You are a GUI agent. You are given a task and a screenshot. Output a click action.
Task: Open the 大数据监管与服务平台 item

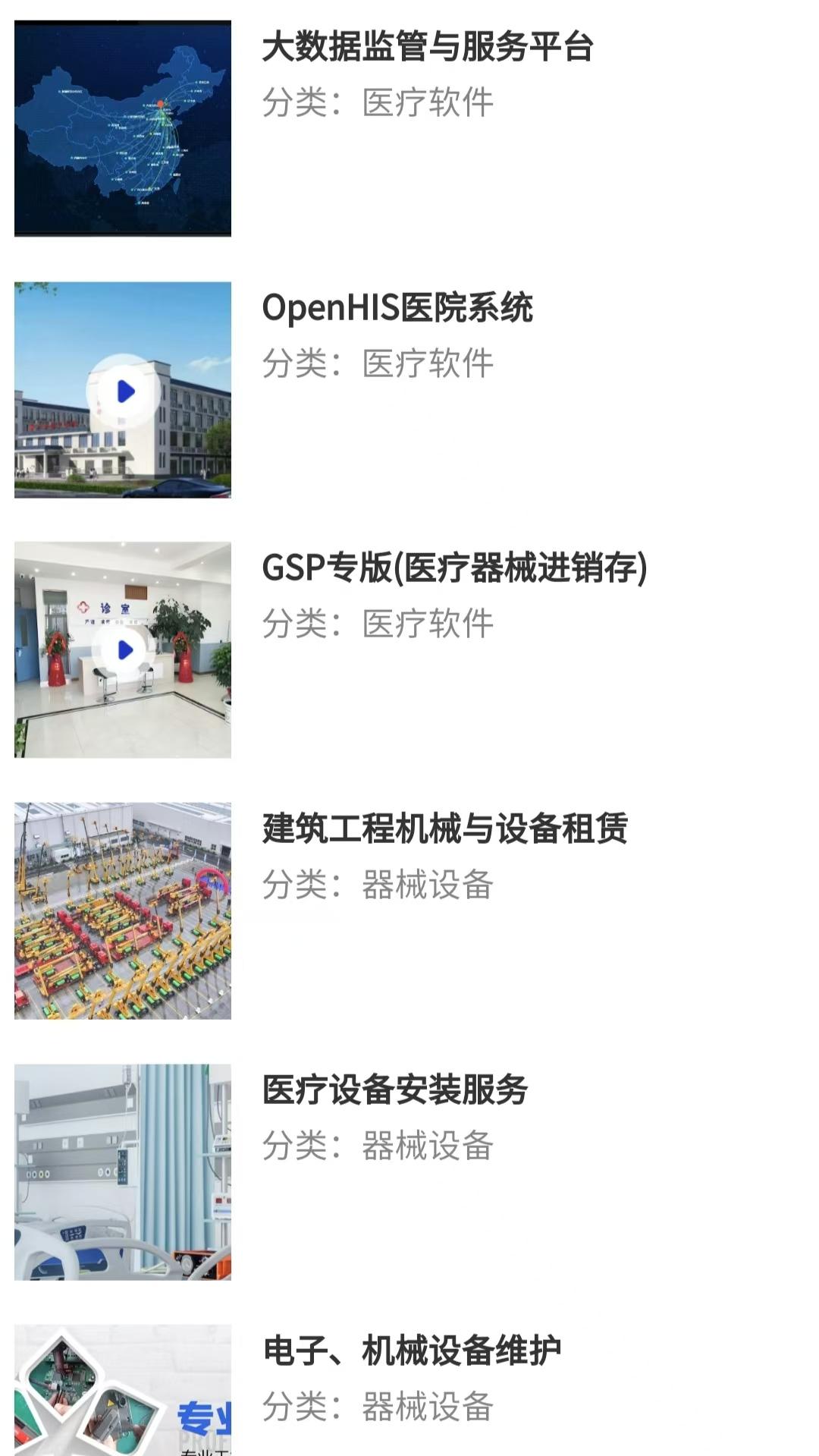[x=428, y=49]
